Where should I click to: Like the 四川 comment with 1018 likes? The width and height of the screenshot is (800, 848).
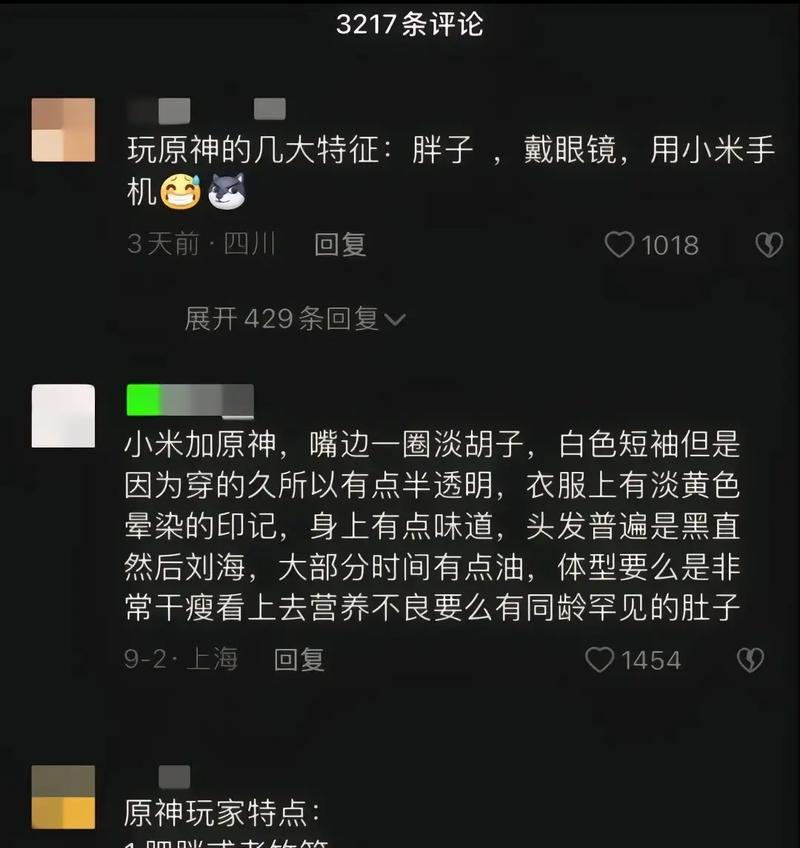pyautogui.click(x=620, y=245)
